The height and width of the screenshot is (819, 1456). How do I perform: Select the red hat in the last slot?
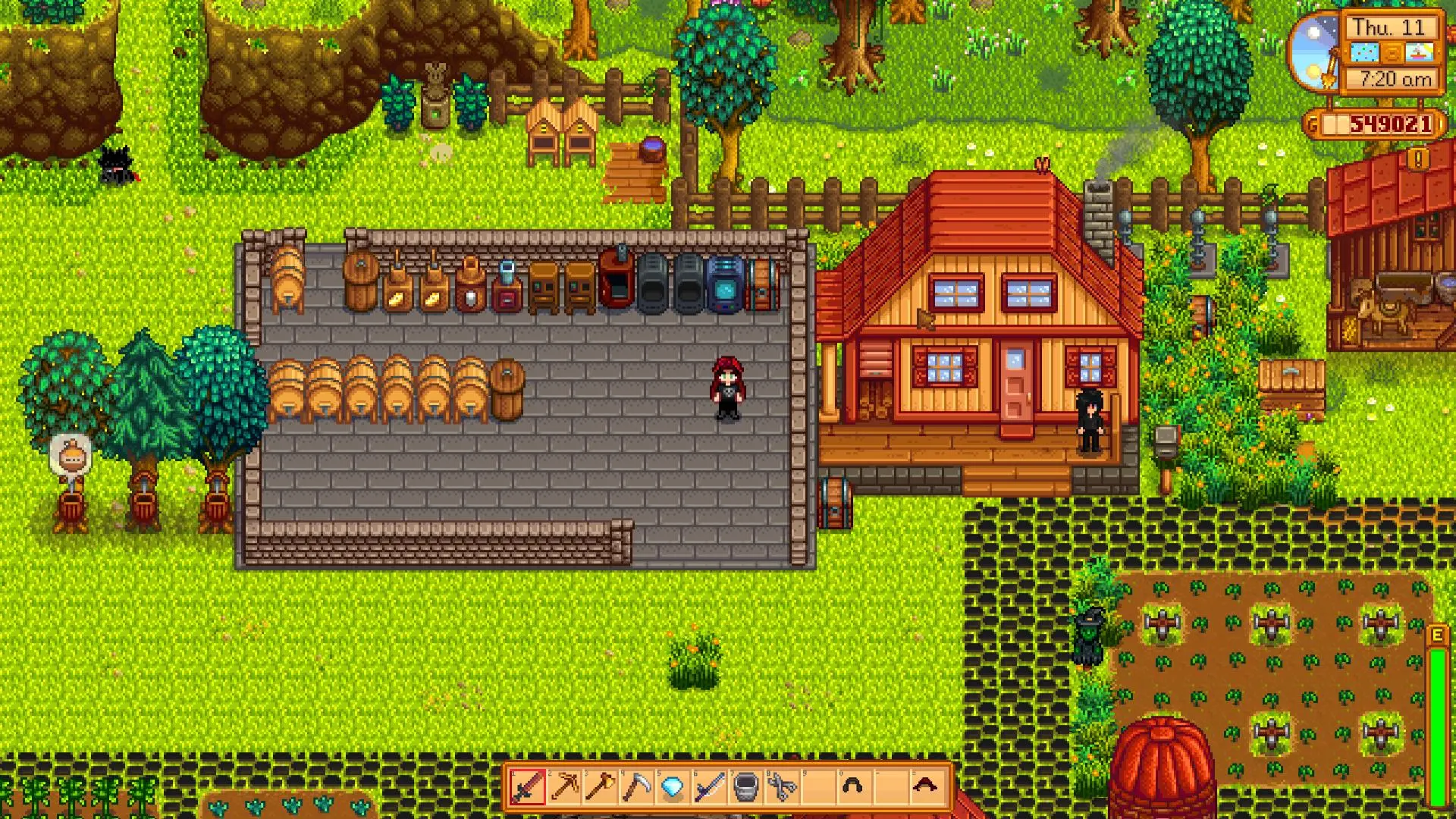coord(925,787)
